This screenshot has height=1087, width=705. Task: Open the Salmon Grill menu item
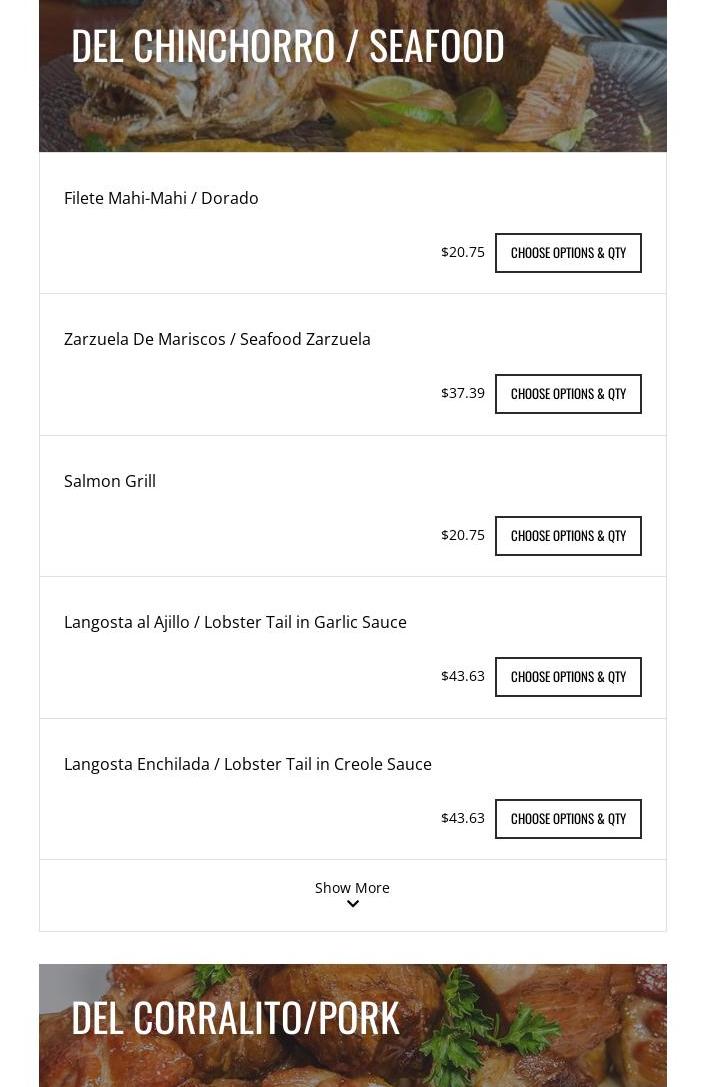110,481
